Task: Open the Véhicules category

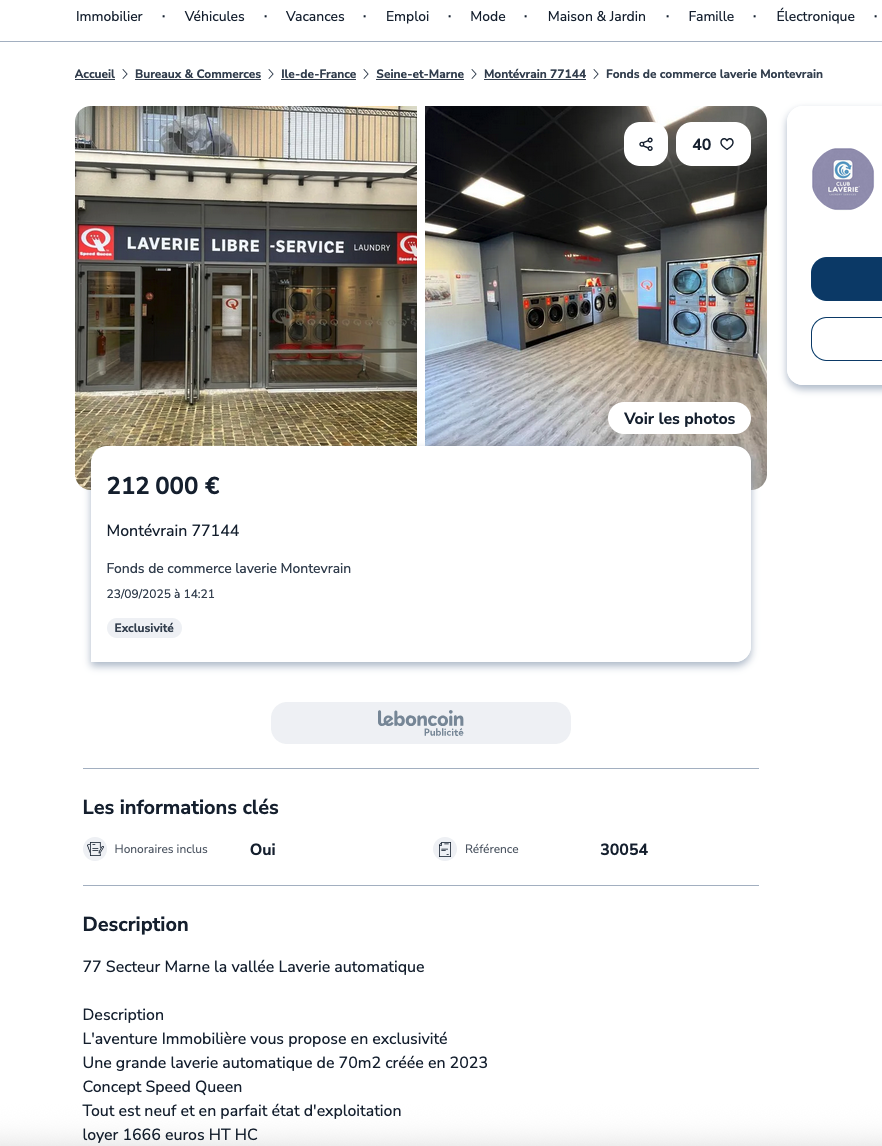Action: [213, 16]
